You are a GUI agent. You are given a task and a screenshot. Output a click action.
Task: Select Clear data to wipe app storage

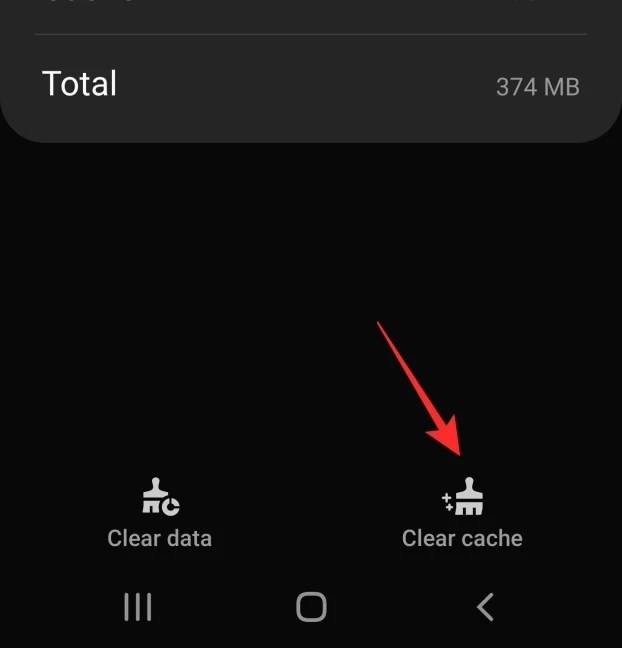[x=160, y=517]
